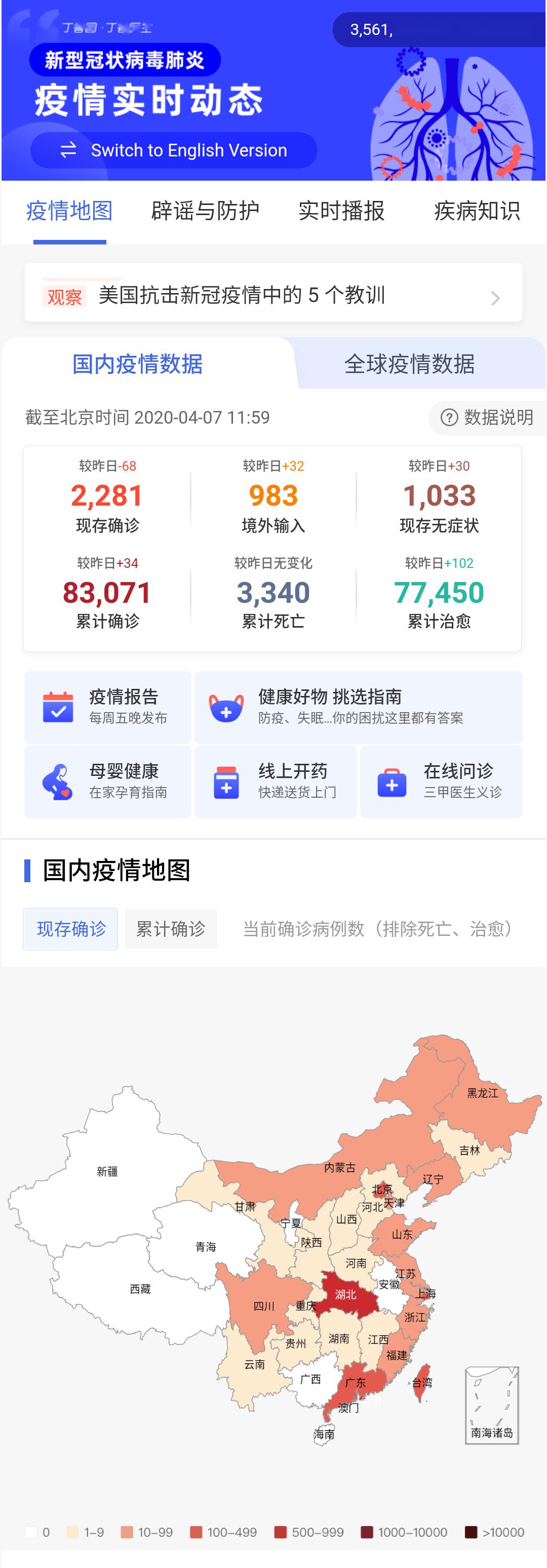Open the 辟谣与防护 tab

click(x=205, y=211)
